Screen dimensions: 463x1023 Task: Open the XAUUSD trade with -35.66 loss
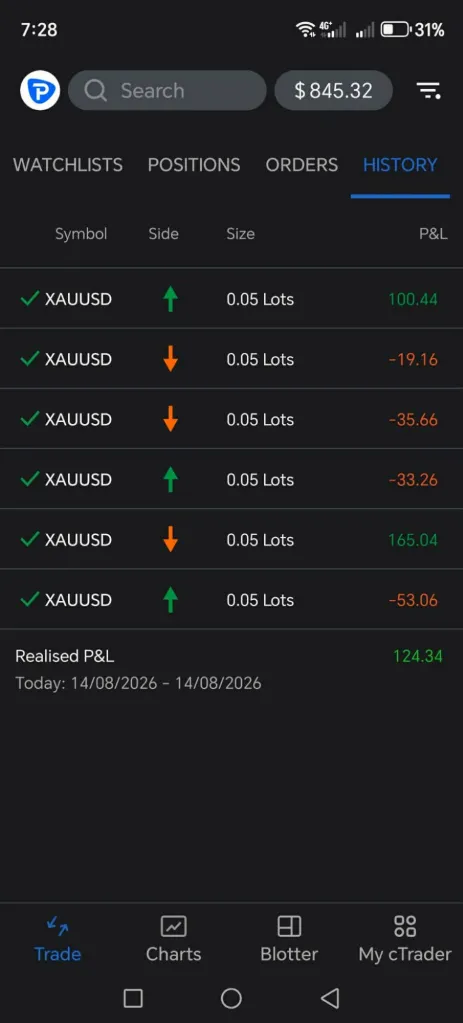click(232, 419)
